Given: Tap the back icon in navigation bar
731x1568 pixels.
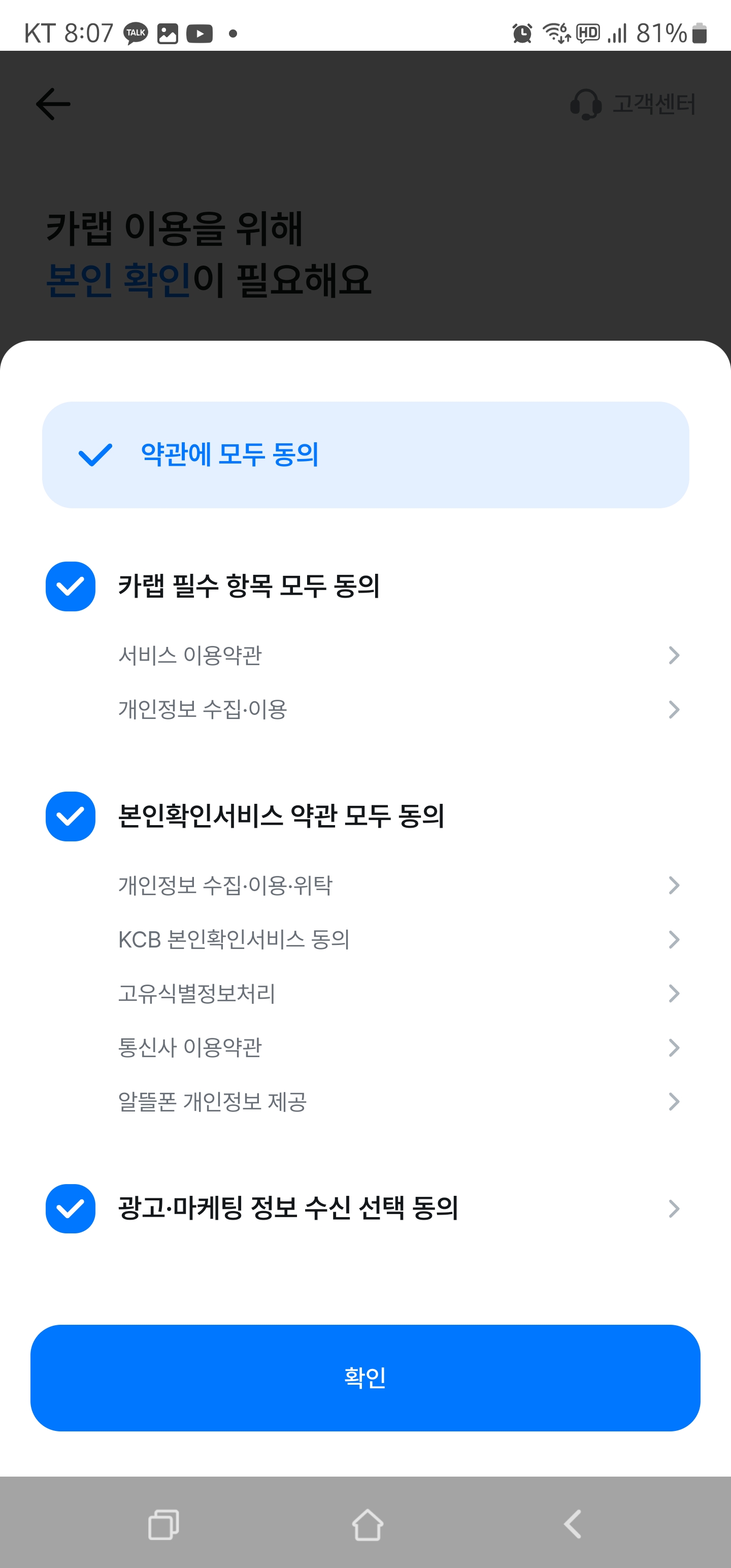Looking at the screenshot, I should tap(571, 1525).
